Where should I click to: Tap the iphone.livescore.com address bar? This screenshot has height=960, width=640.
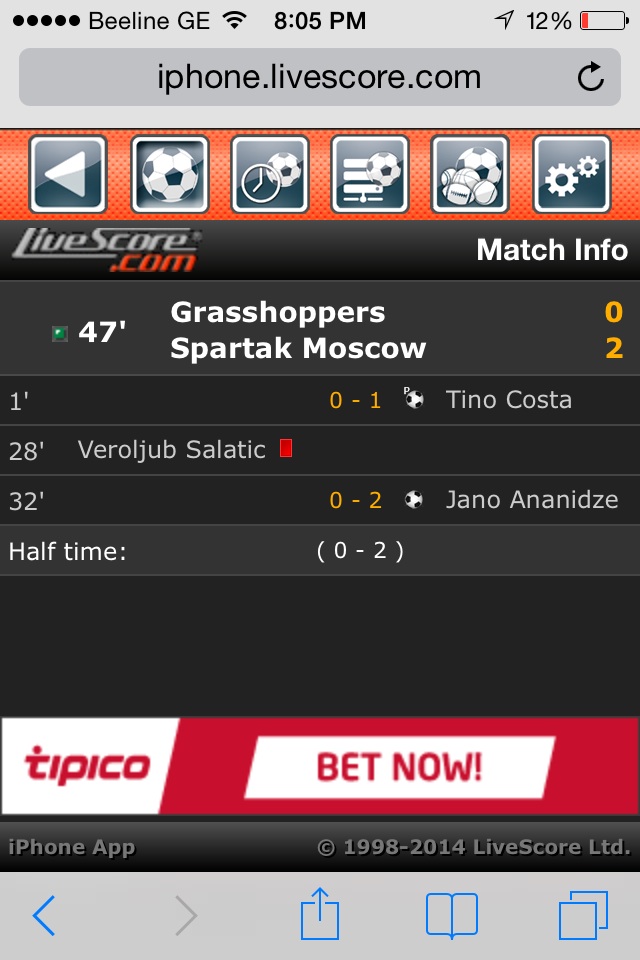[318, 77]
